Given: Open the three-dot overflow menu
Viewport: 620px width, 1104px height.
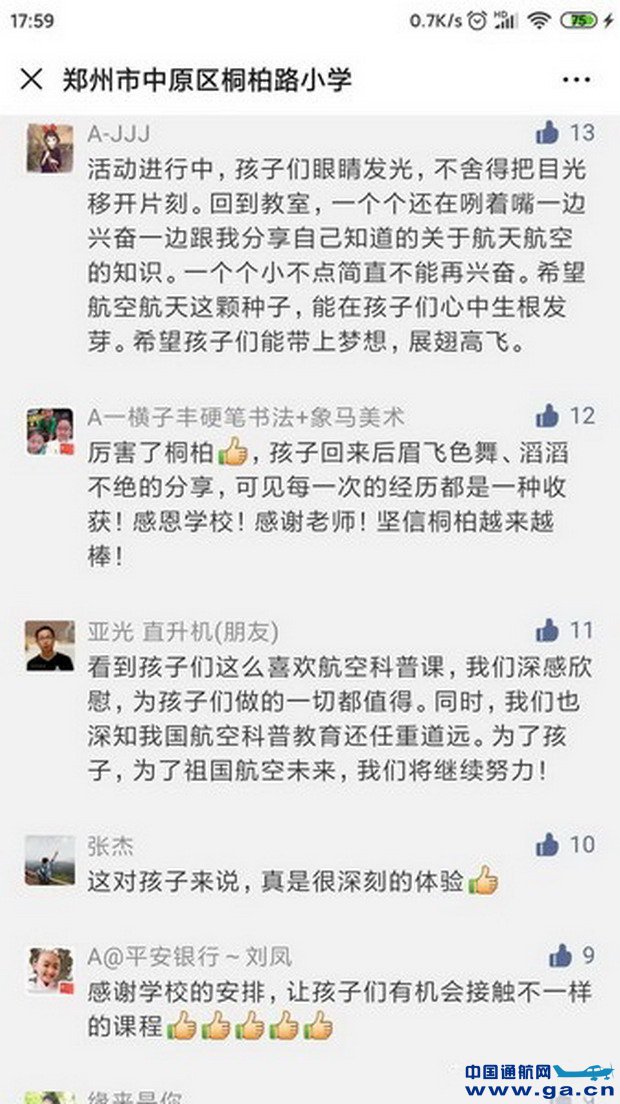Looking at the screenshot, I should click(x=576, y=80).
